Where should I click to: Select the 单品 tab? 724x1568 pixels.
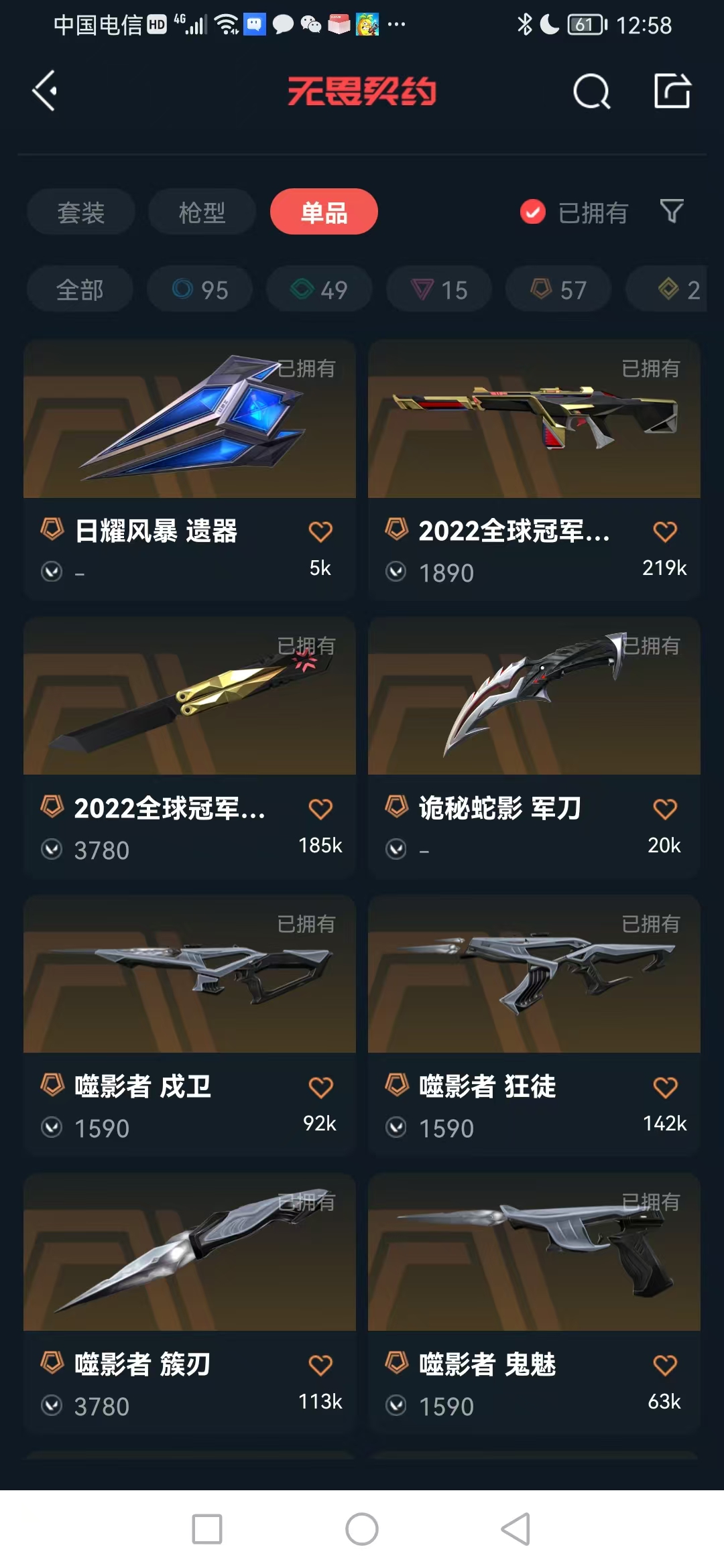point(324,212)
